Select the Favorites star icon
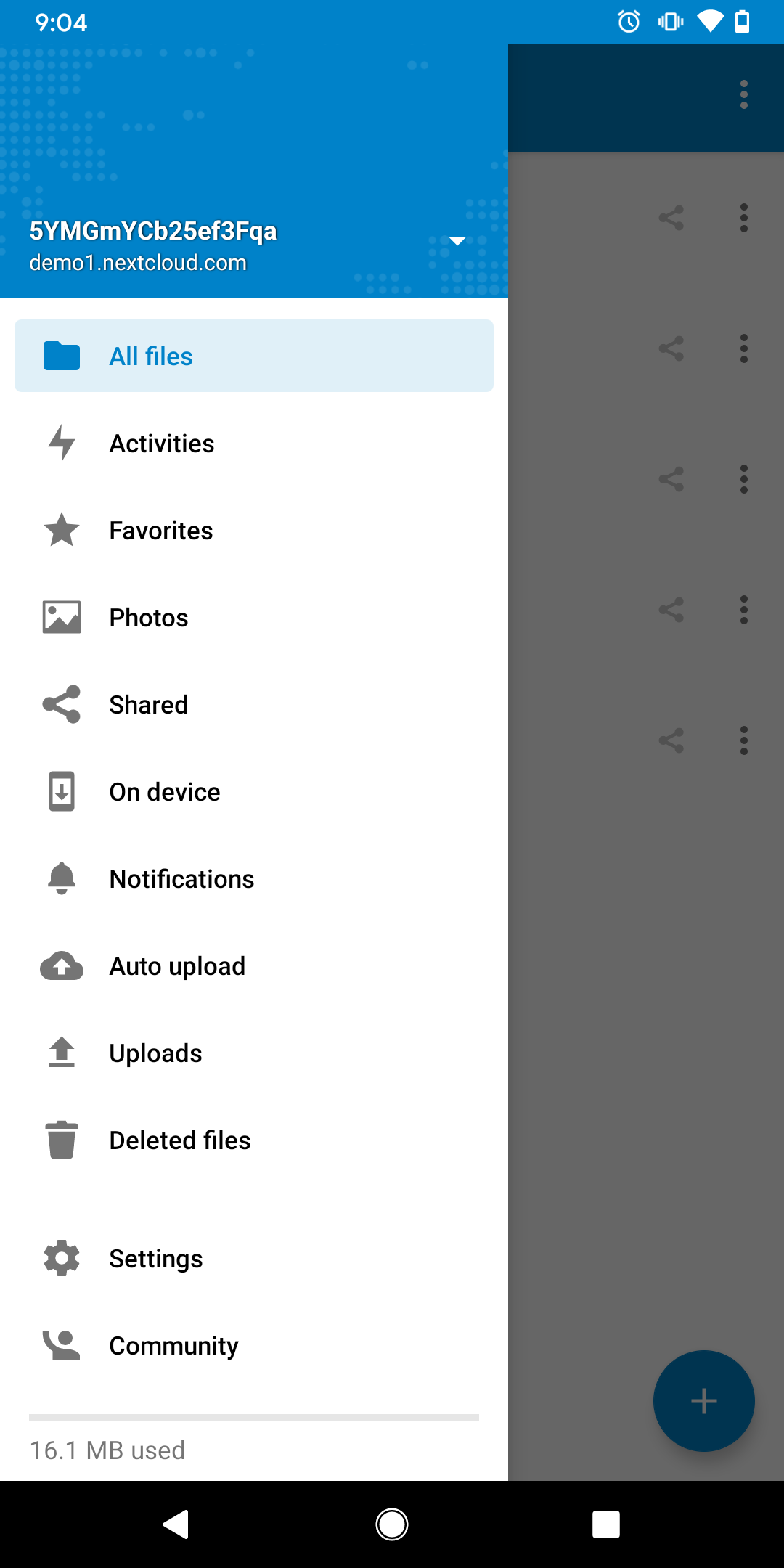 (62, 530)
